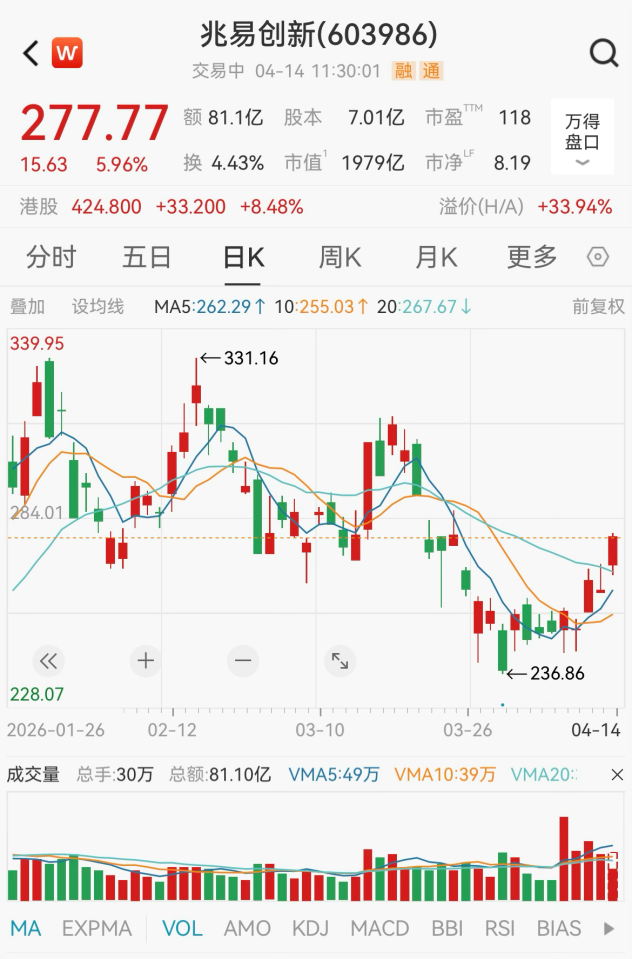Switch to the 分时 chart tab
Image resolution: width=632 pixels, height=959 pixels.
pos(51,257)
